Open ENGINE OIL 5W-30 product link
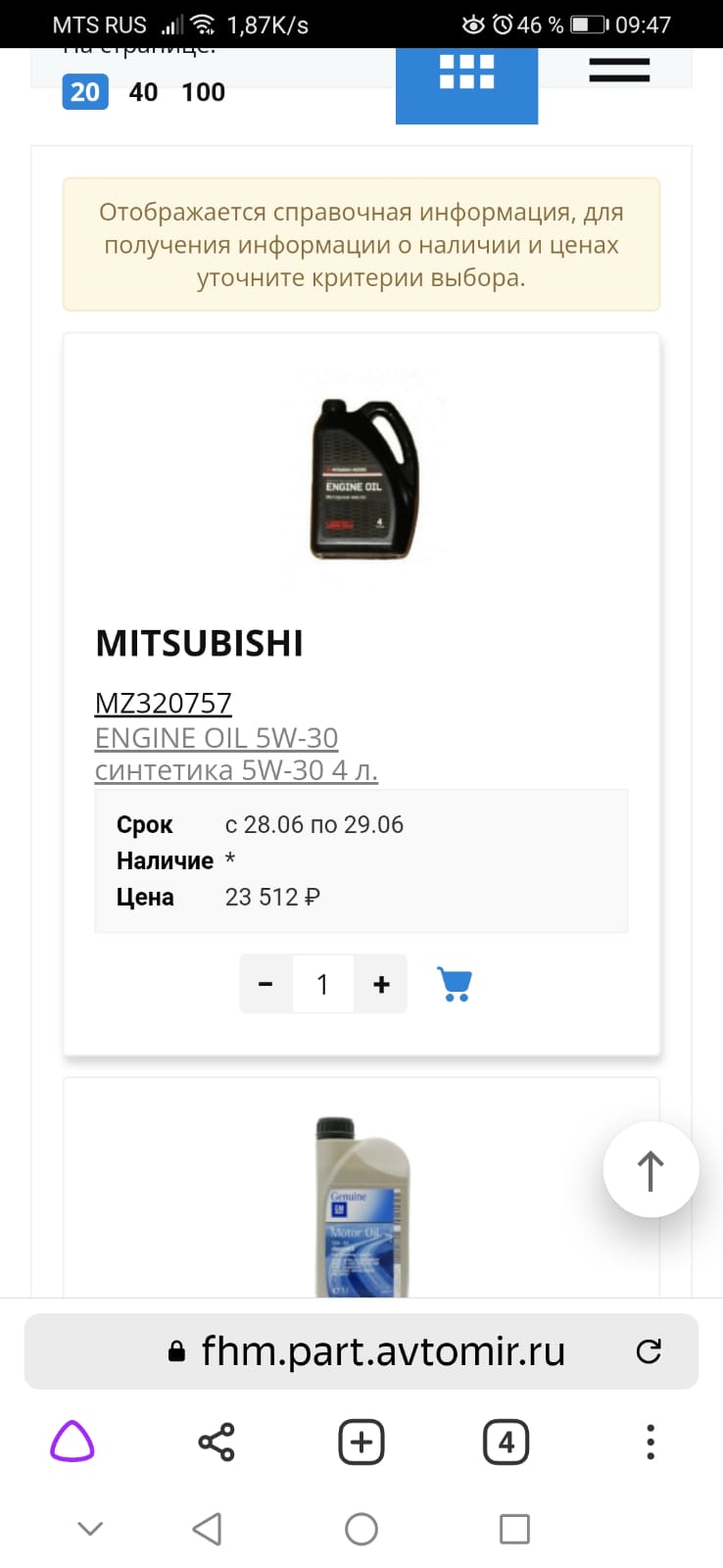Image resolution: width=723 pixels, height=1568 pixels. click(217, 737)
